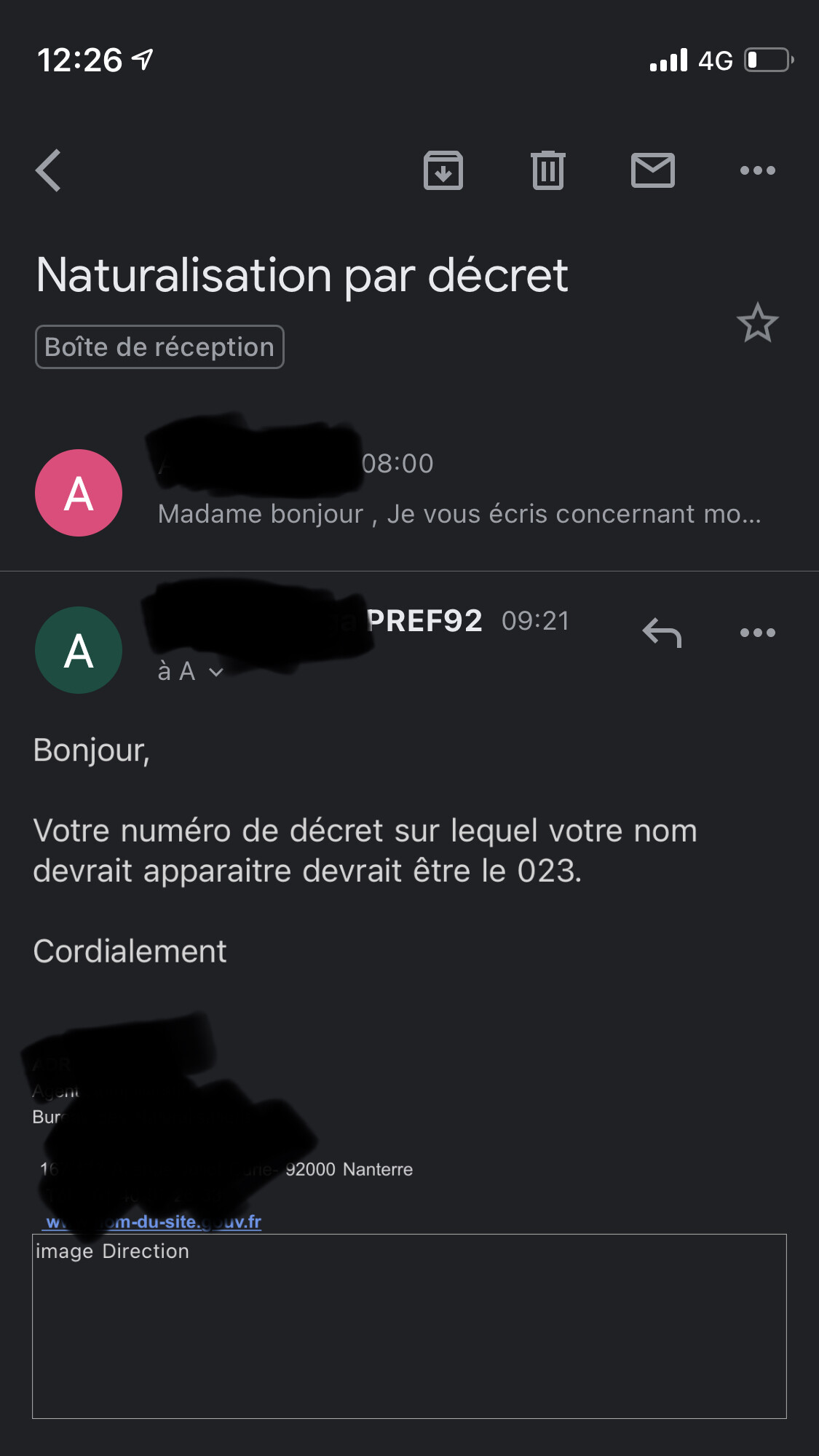Open more options for the PREF92 message

(758, 633)
